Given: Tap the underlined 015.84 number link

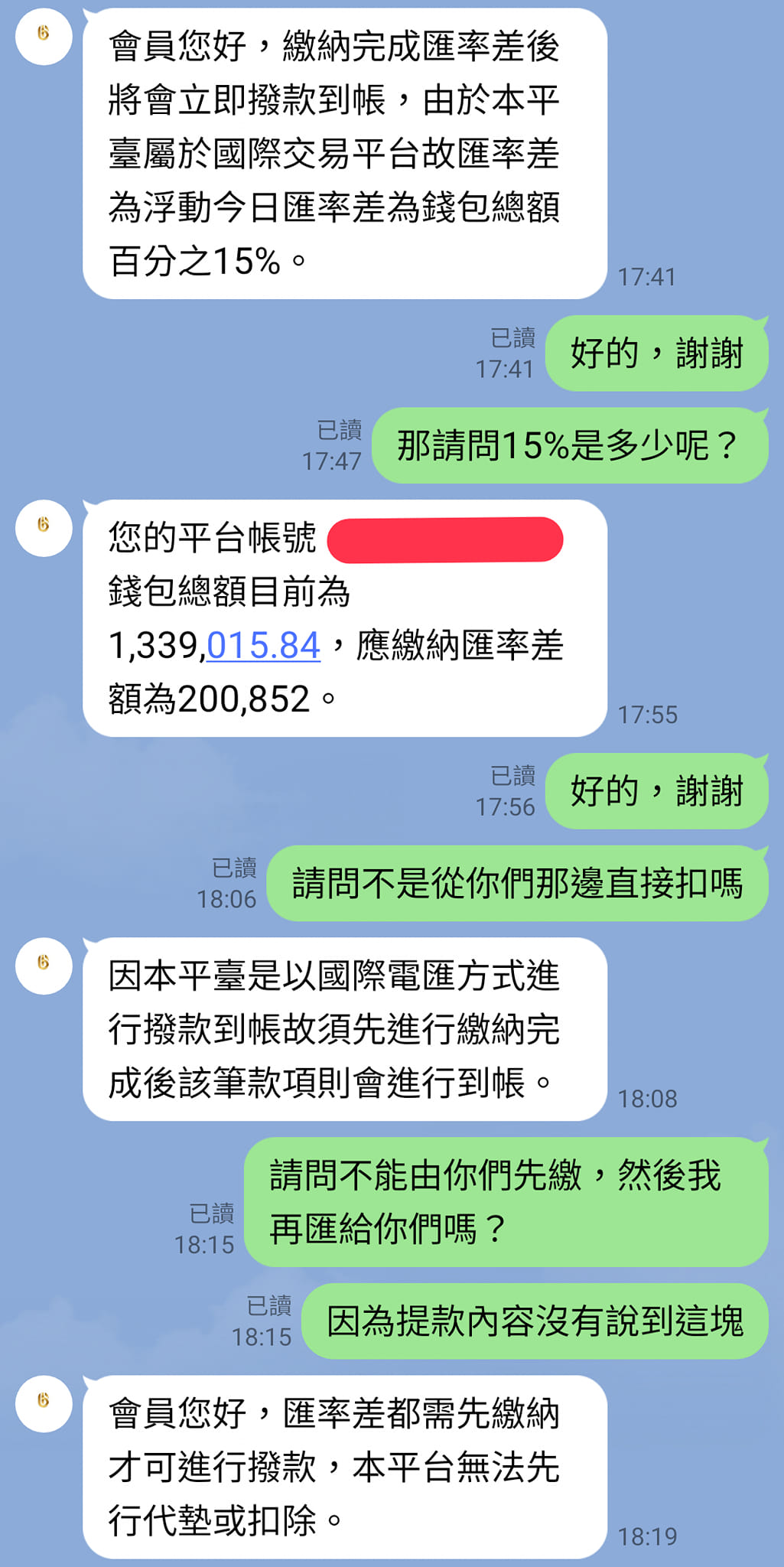Looking at the screenshot, I should pyautogui.click(x=263, y=645).
